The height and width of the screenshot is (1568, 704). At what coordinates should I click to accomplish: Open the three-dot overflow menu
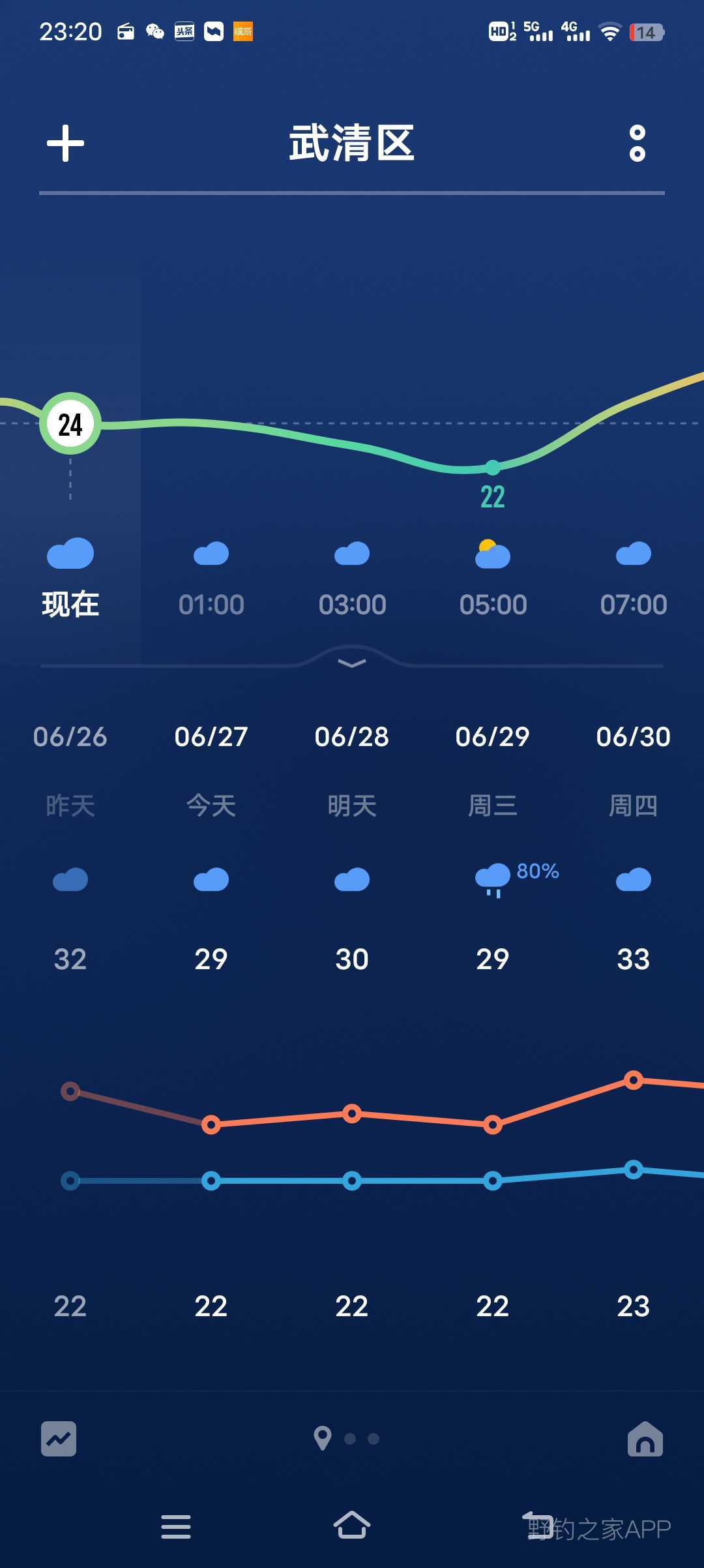pos(637,143)
